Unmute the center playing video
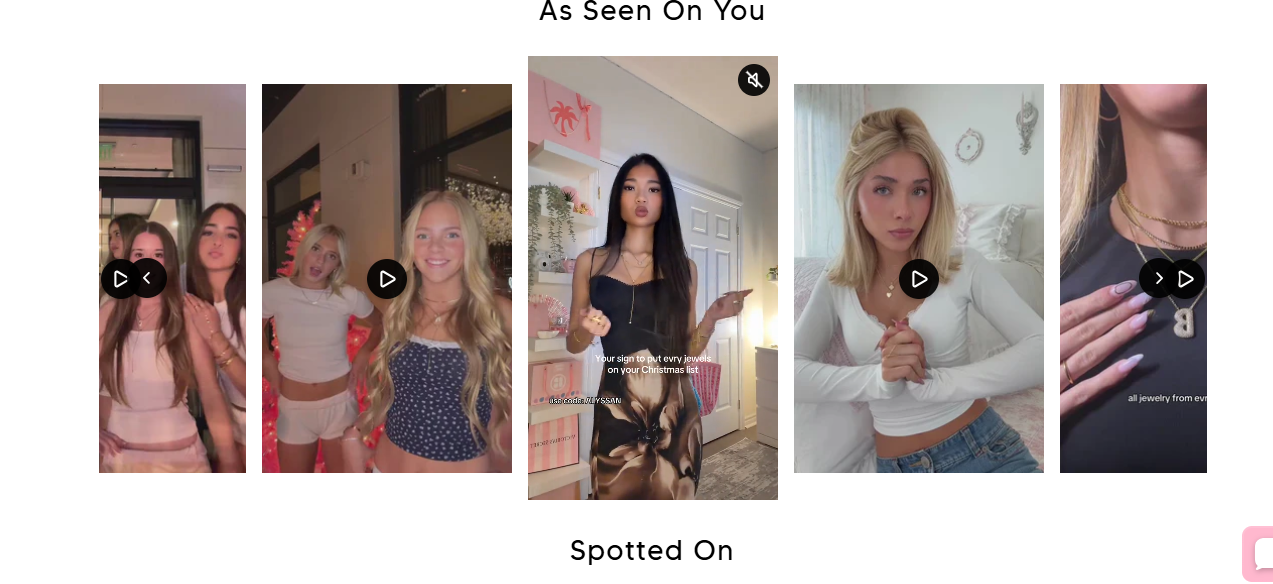Viewport: 1273px width, 584px height. [x=754, y=80]
